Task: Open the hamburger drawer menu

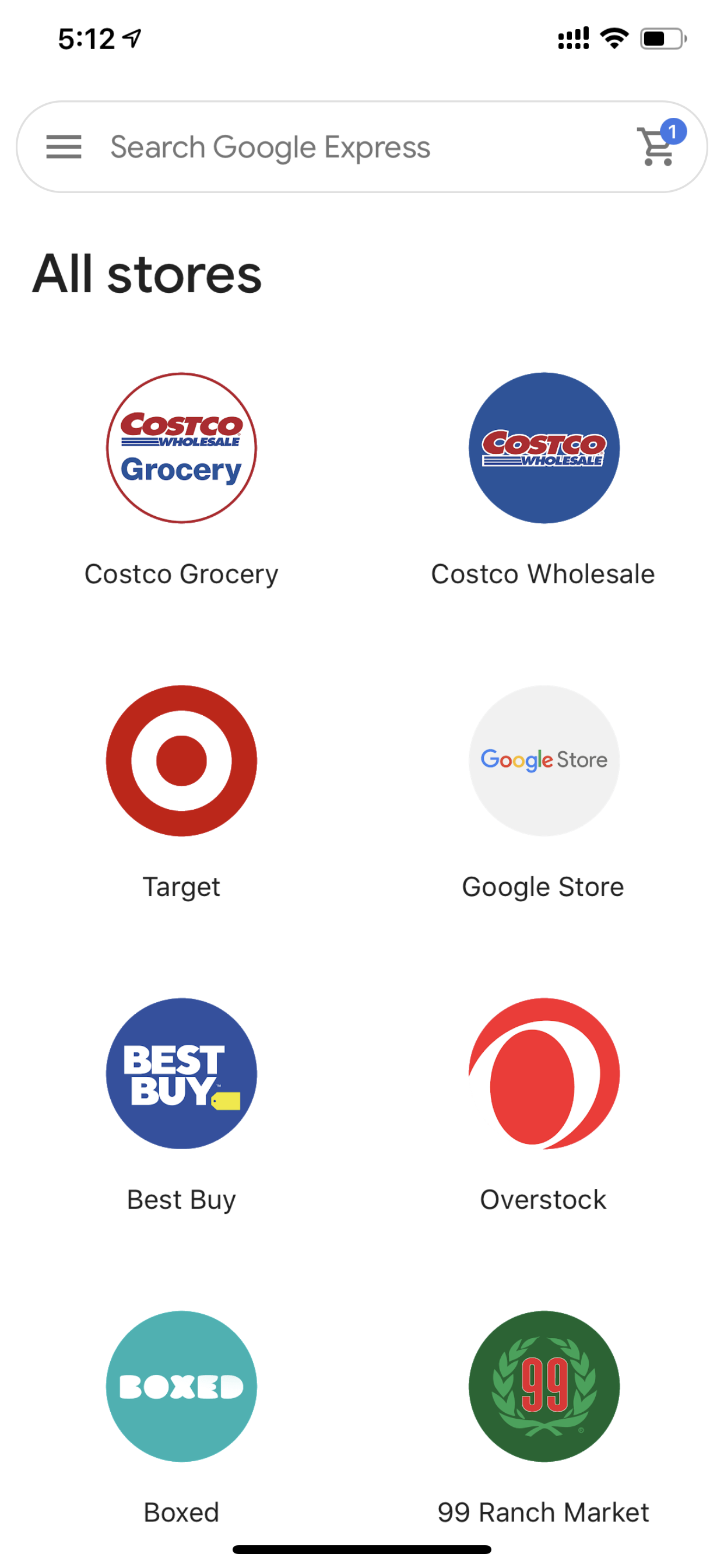Action: (64, 148)
